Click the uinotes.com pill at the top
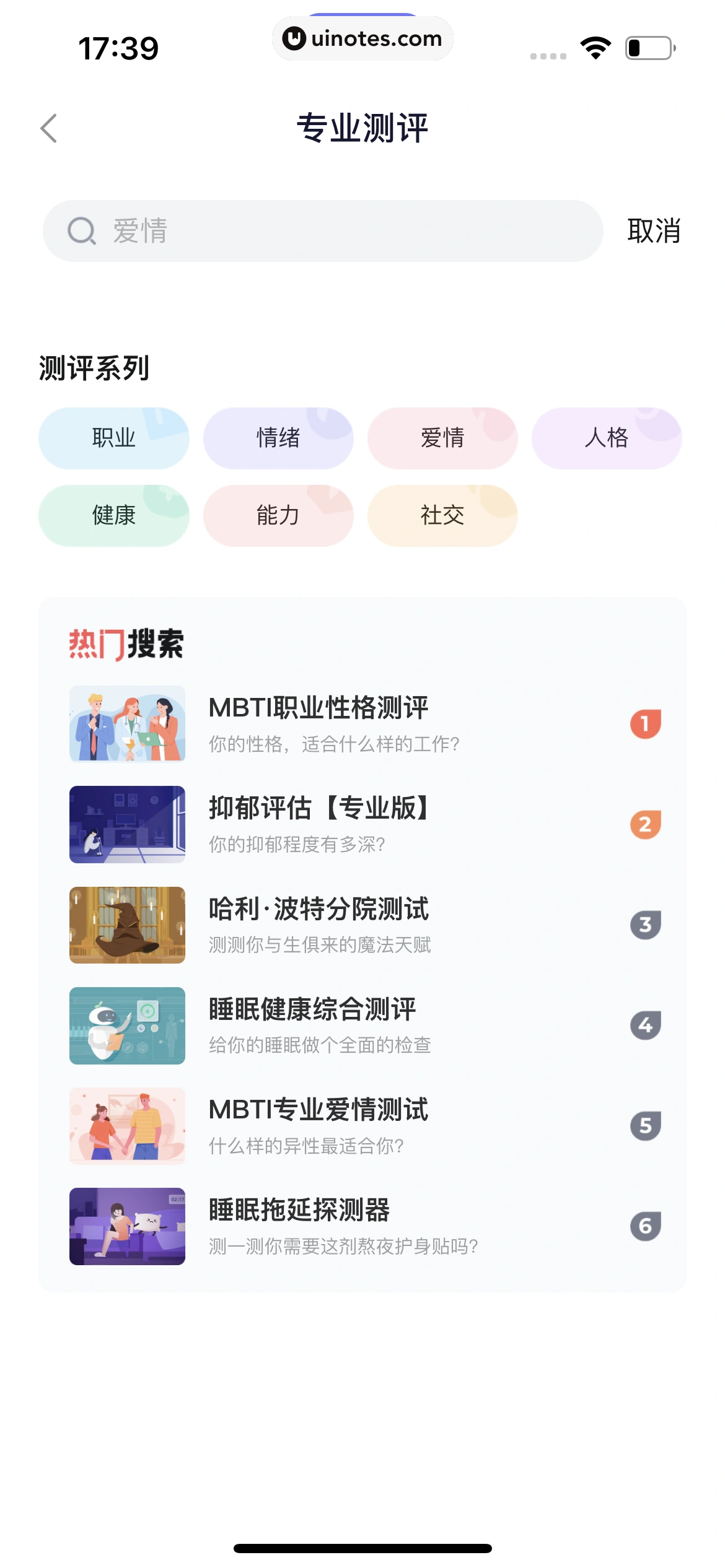This screenshot has width=725, height=1568. coord(362,38)
